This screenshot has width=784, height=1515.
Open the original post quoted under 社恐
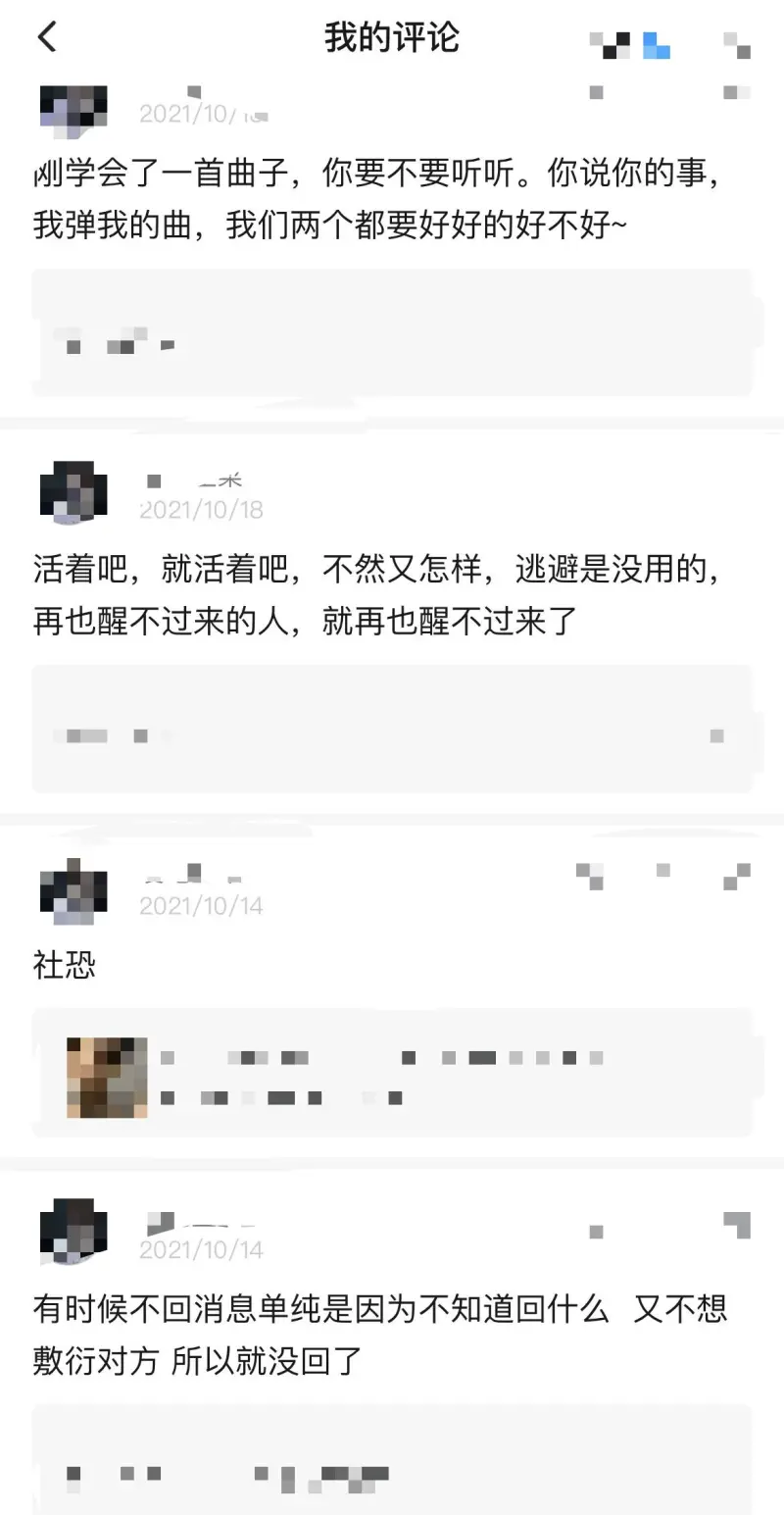(x=392, y=1074)
